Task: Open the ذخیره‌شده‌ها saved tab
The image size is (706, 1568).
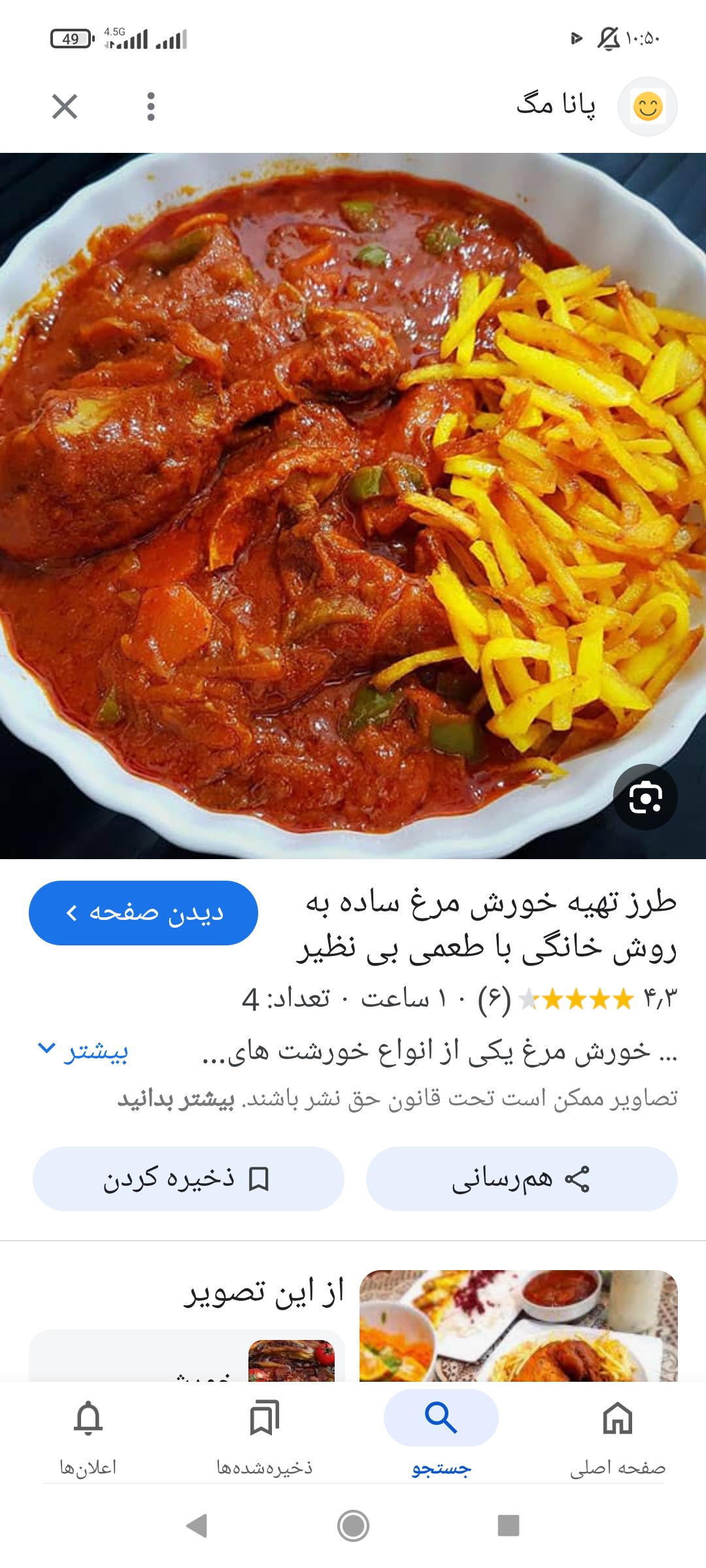Action: [265, 1433]
